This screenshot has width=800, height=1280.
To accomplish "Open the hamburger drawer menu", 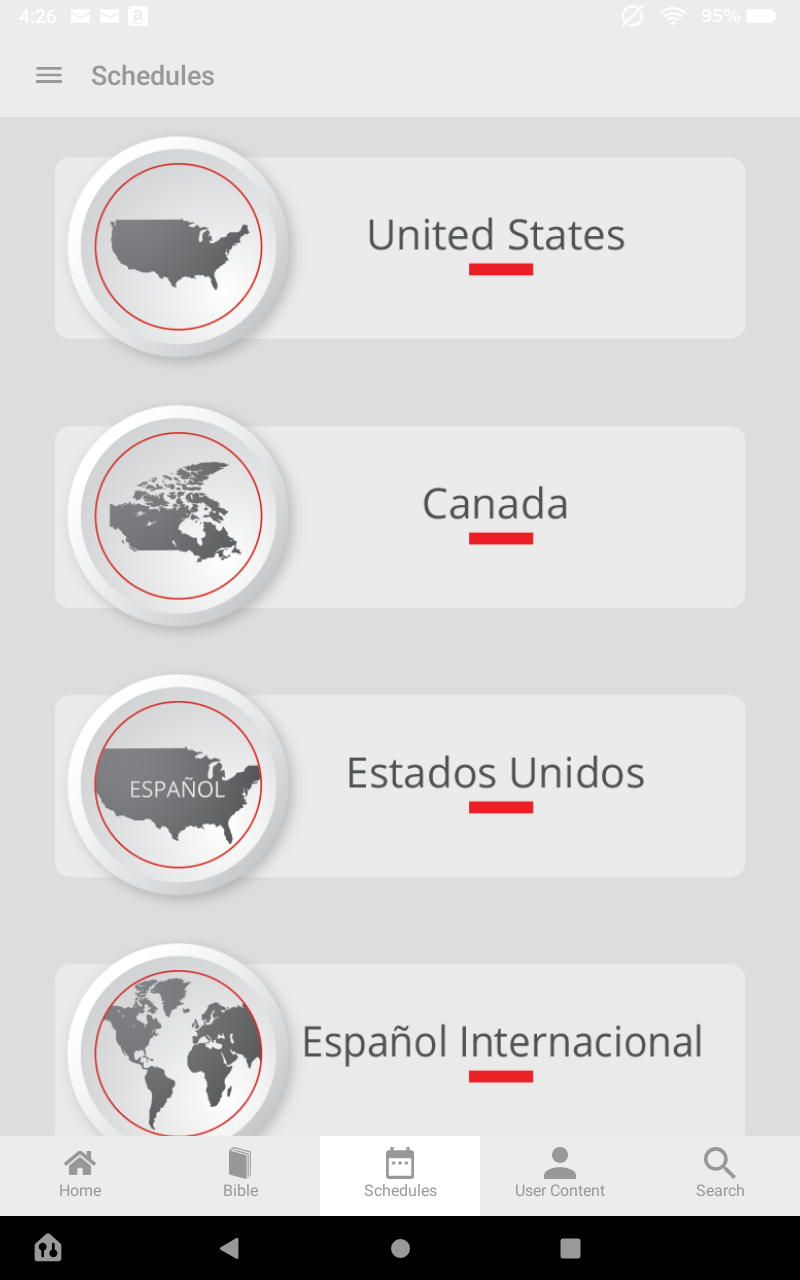I will pos(49,76).
